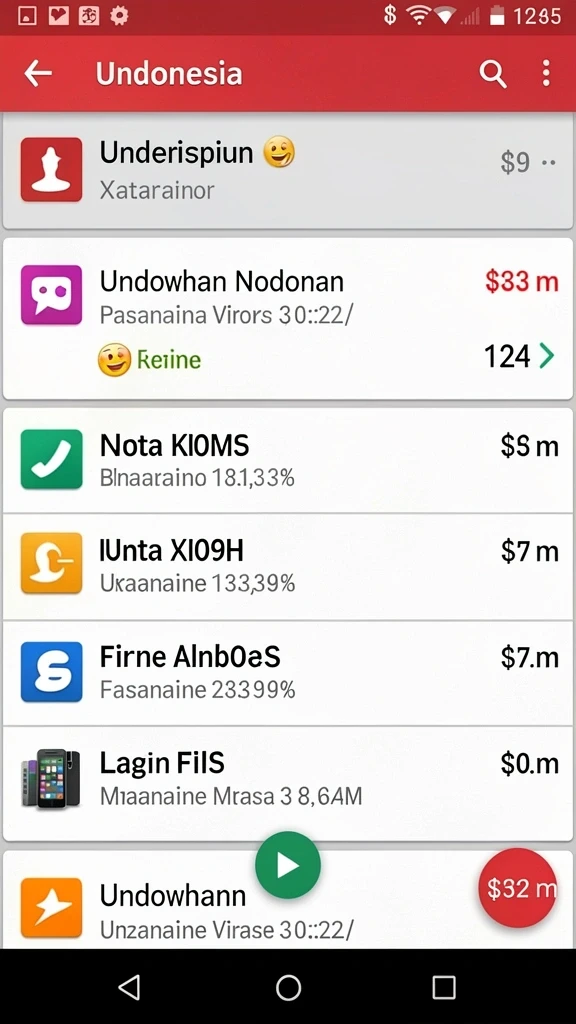This screenshot has height=1024, width=576.
Task: Open the Underispiun row
Action: pyautogui.click(x=288, y=171)
